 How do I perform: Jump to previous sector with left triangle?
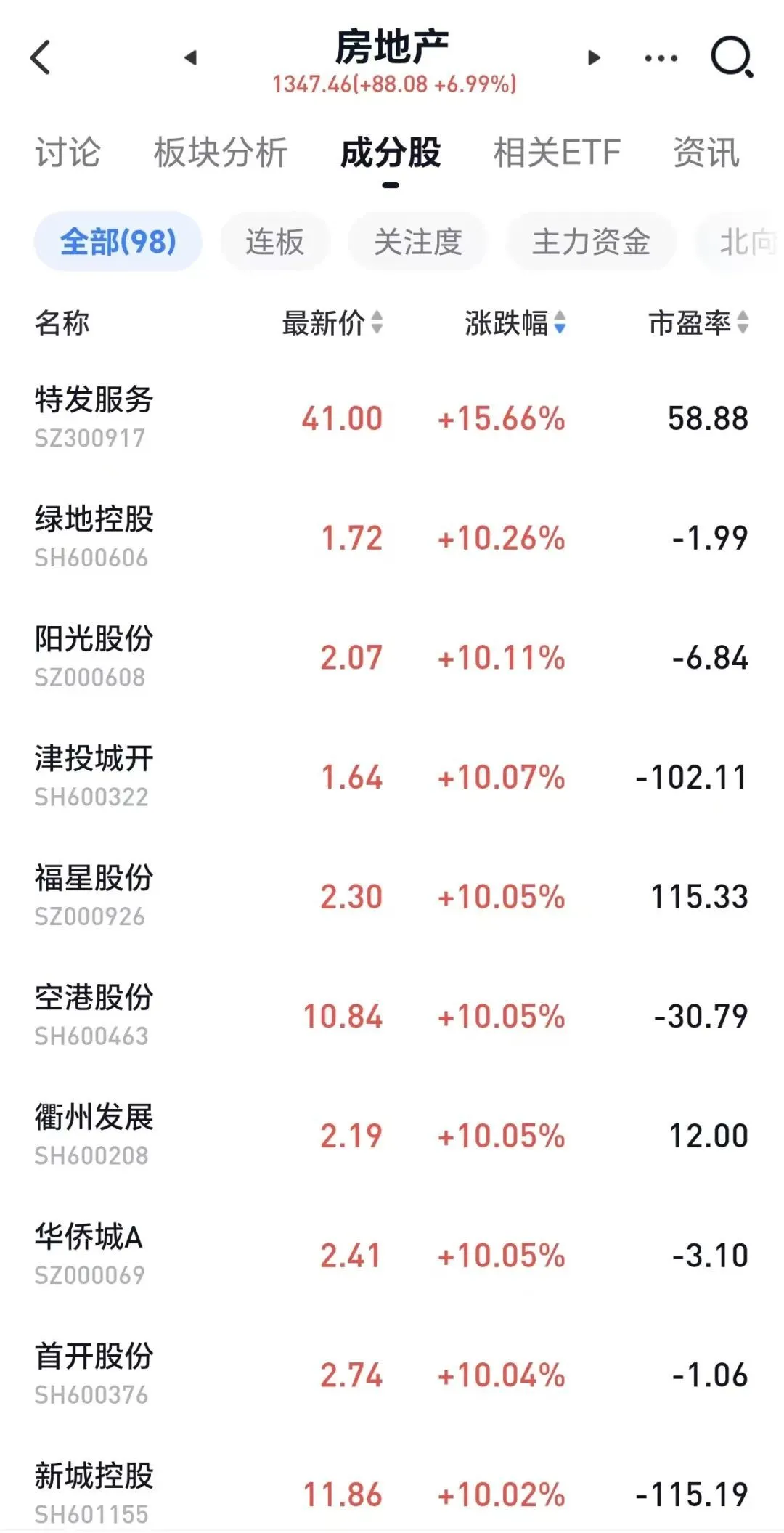[x=191, y=57]
